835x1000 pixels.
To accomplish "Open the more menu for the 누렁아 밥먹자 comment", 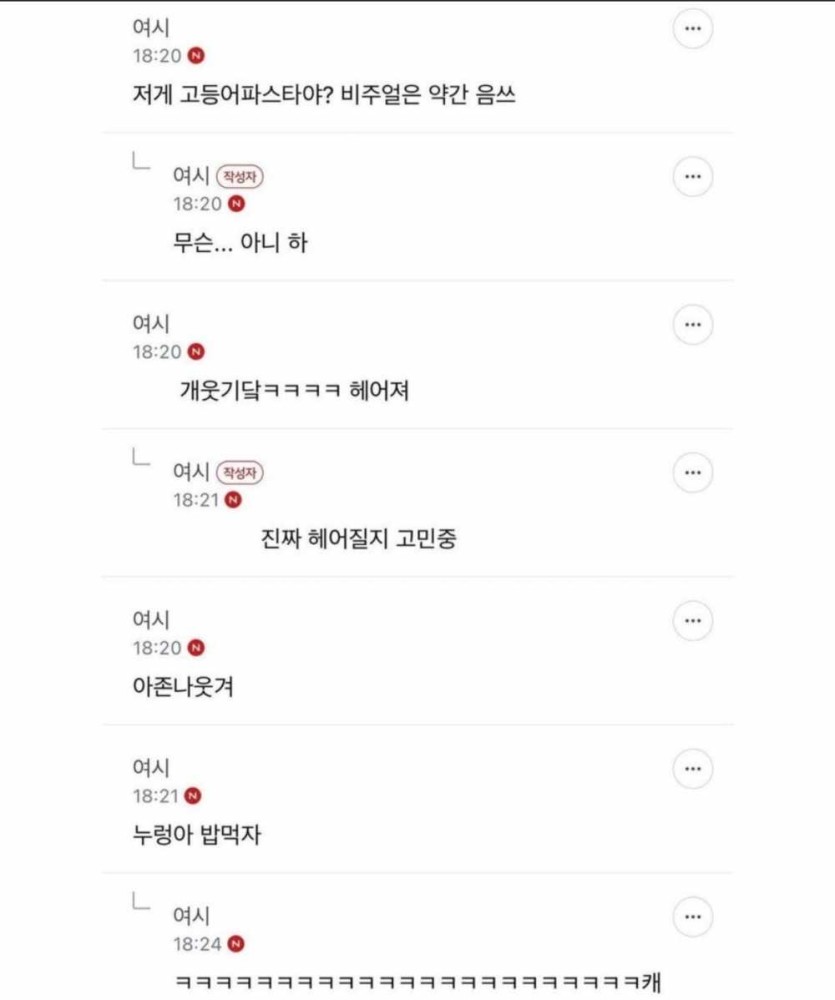I will (692, 769).
